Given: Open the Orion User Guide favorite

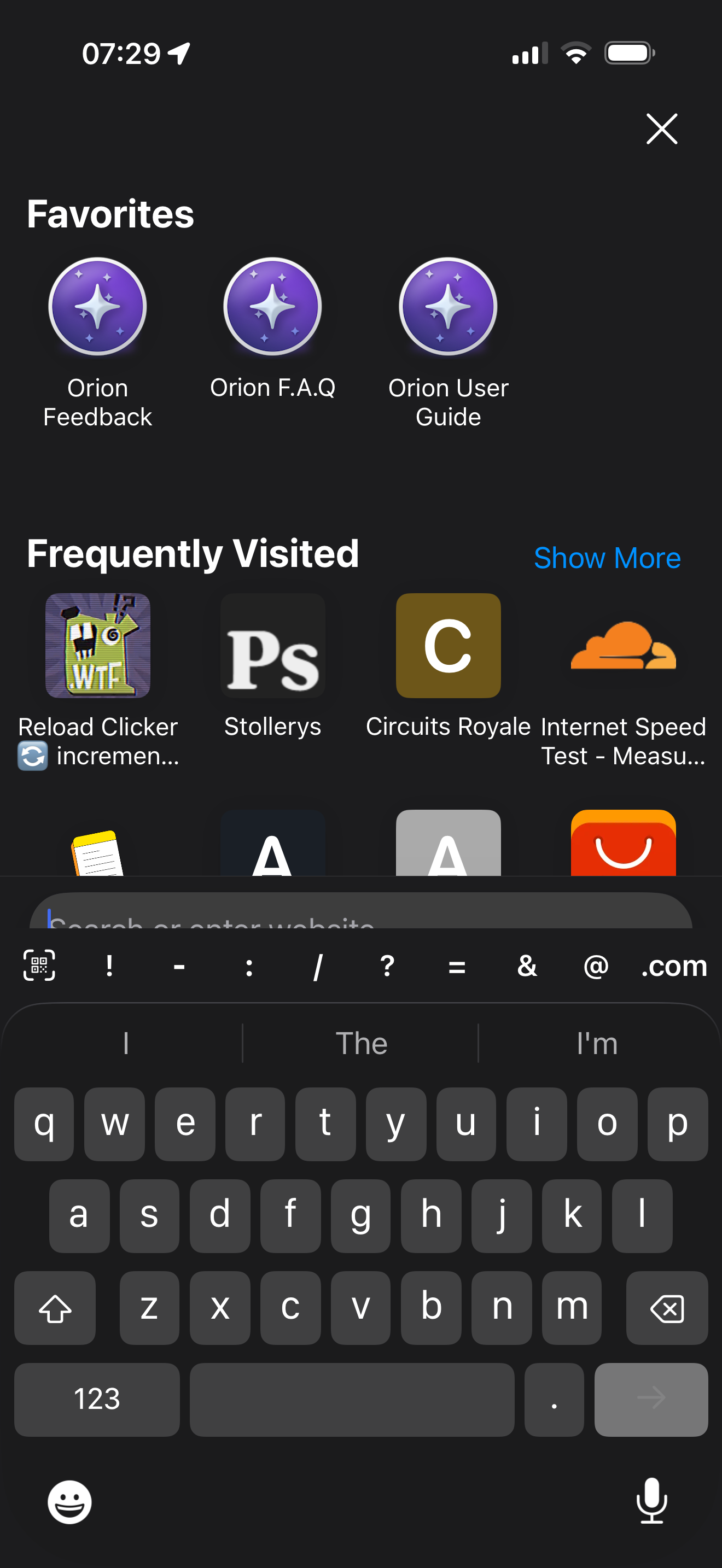Looking at the screenshot, I should (x=448, y=307).
